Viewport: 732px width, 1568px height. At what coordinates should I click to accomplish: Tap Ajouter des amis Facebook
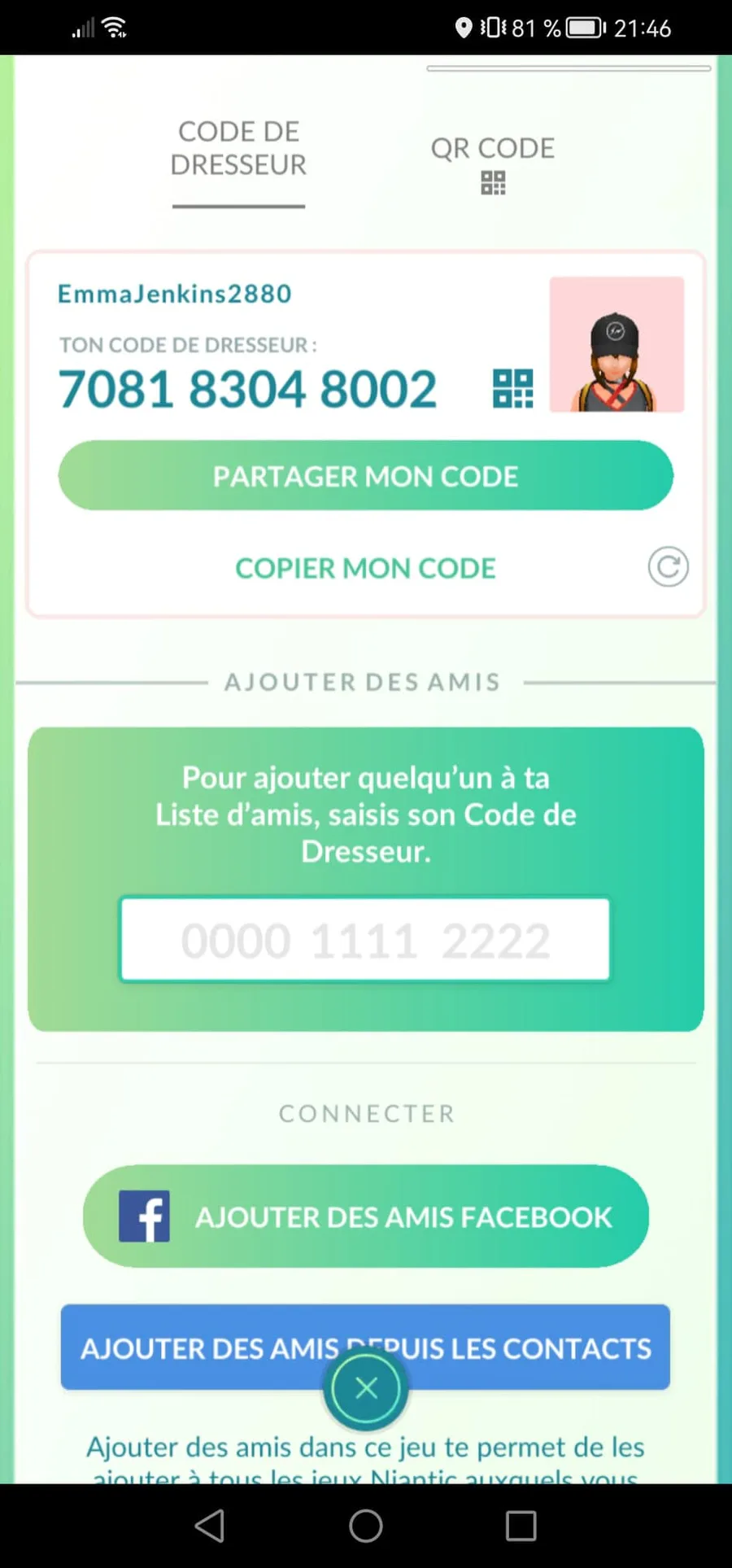click(x=366, y=1216)
